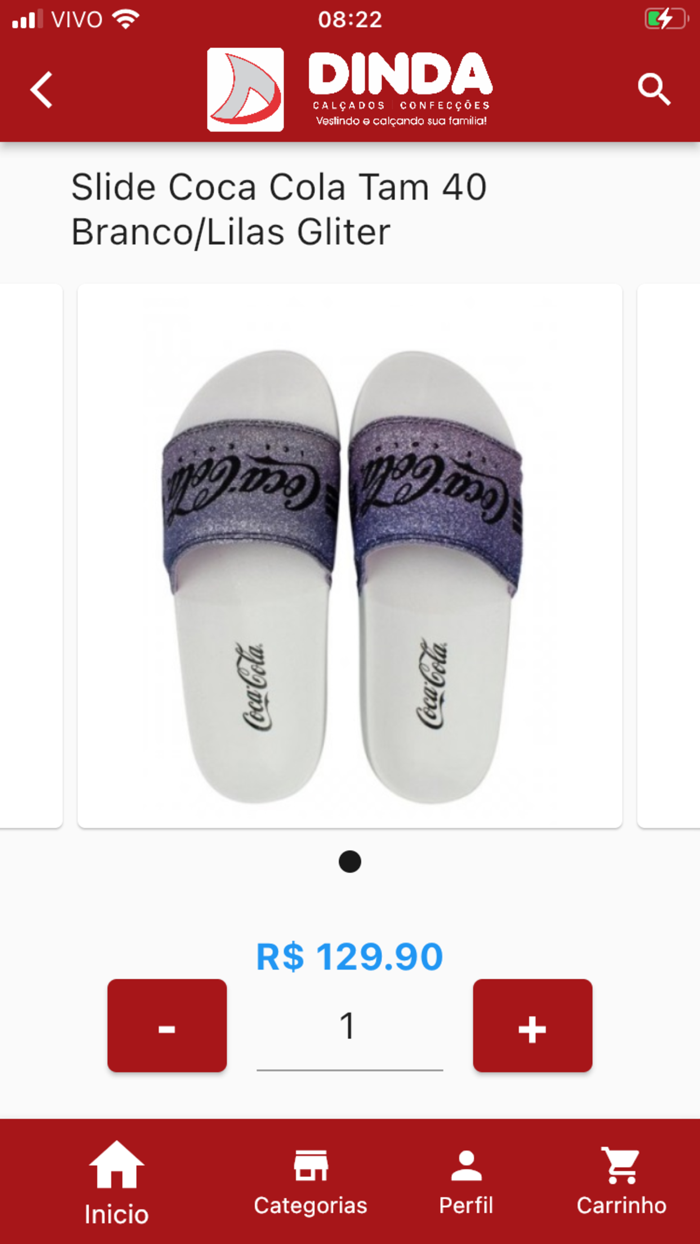This screenshot has height=1244, width=700.
Task: Tap the quantity field showing 1
Action: (x=349, y=1028)
